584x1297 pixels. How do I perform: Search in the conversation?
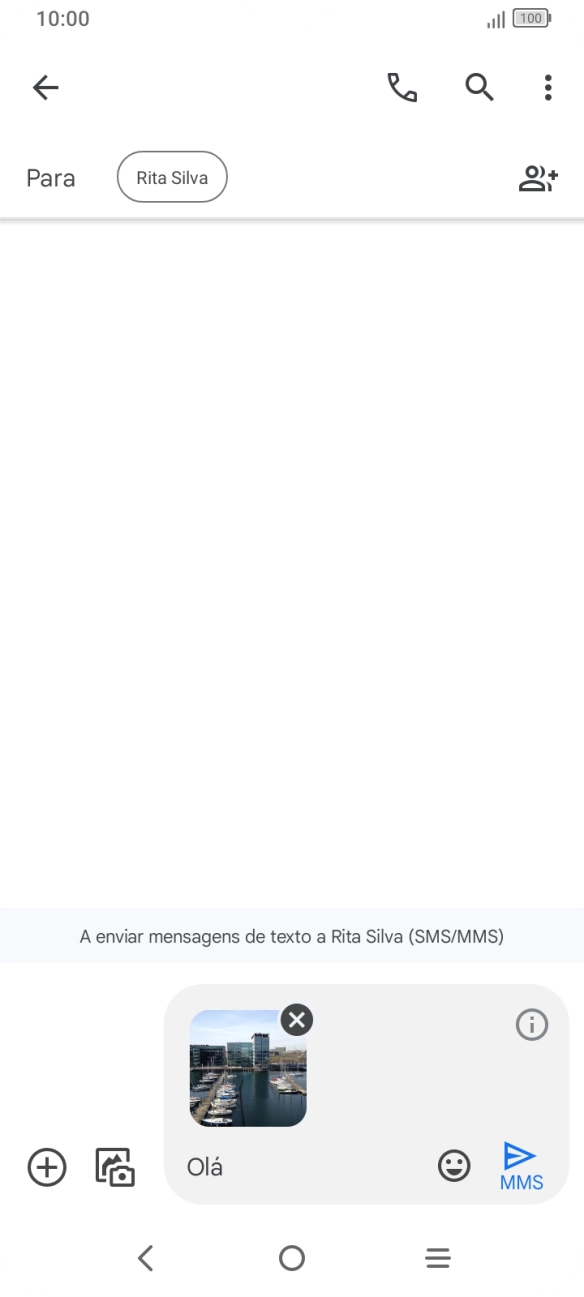click(480, 88)
